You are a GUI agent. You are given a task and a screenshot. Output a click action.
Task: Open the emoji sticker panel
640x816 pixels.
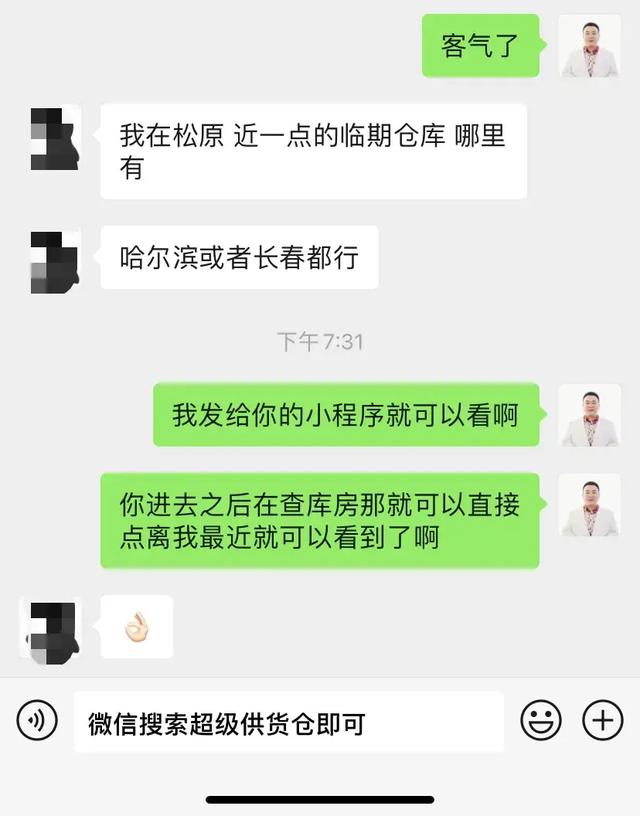pos(541,721)
